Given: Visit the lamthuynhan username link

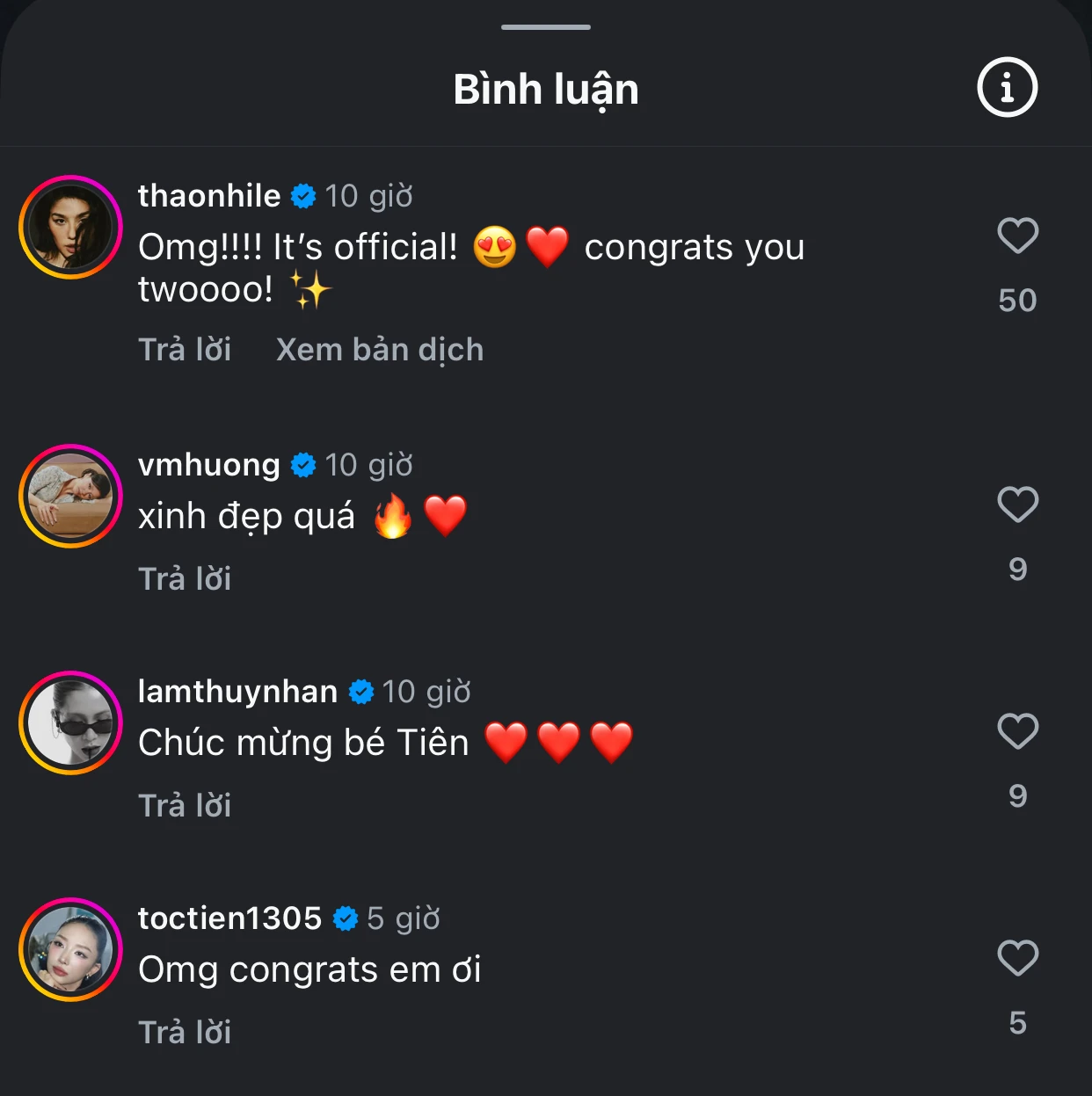Looking at the screenshot, I should coord(237,692).
